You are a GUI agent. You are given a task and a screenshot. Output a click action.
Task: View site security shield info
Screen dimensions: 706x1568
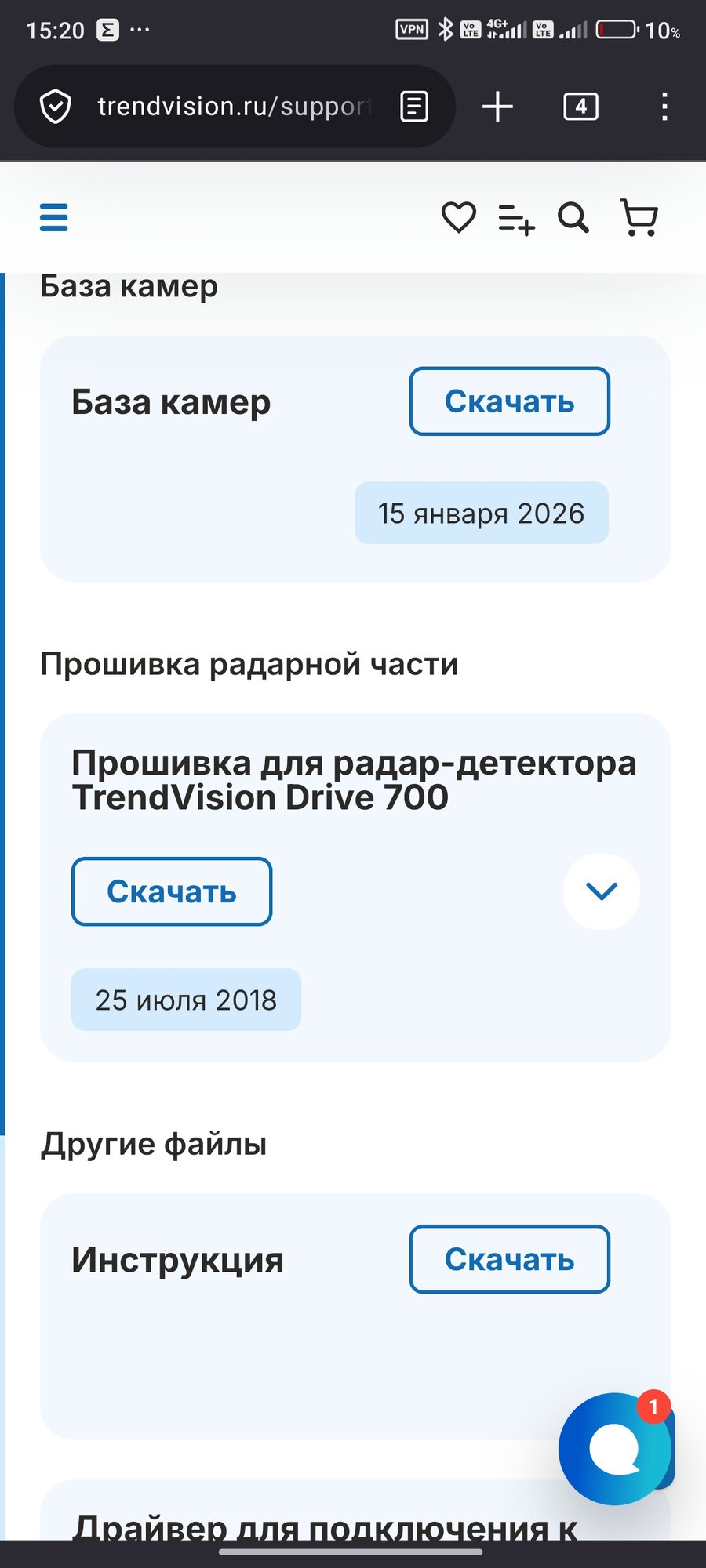point(56,107)
